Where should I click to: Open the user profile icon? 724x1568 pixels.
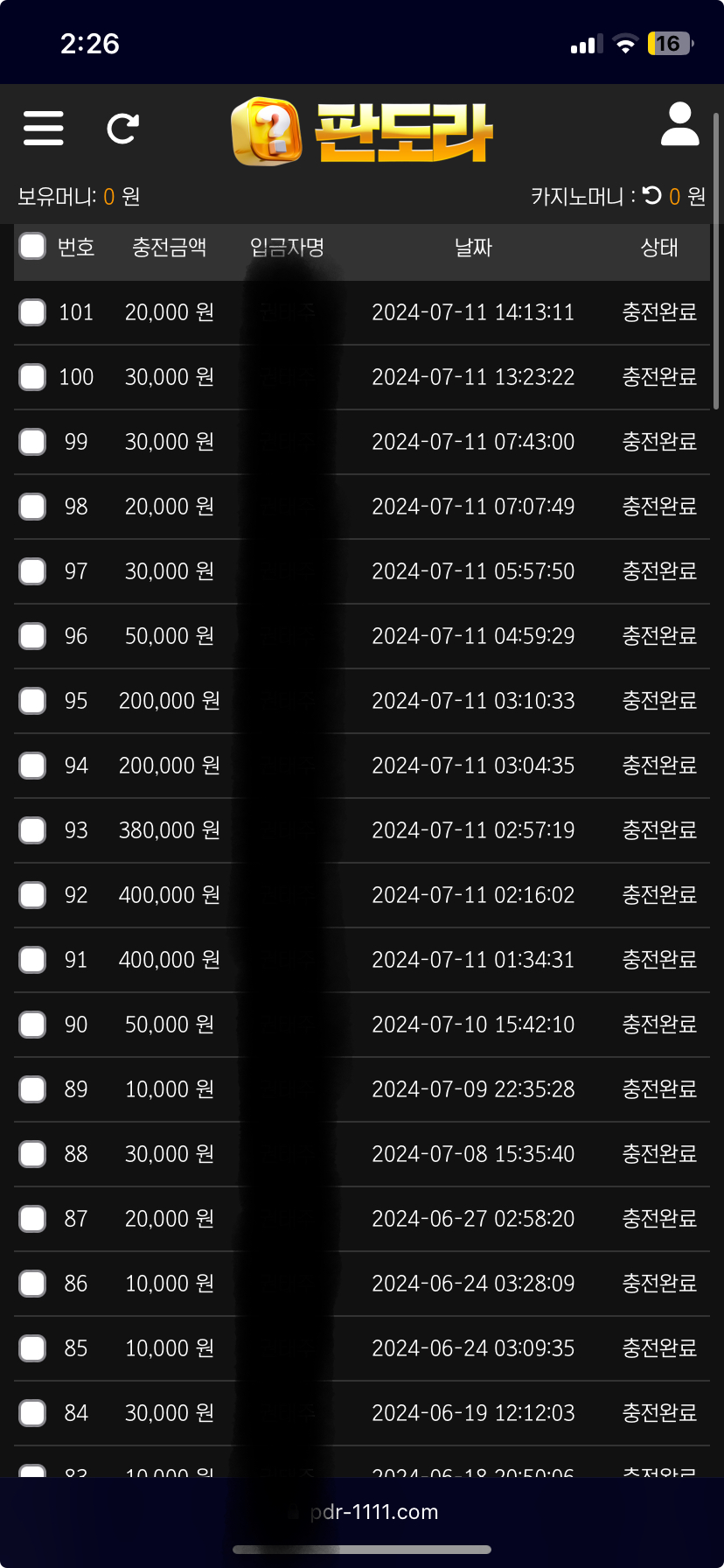tap(679, 124)
